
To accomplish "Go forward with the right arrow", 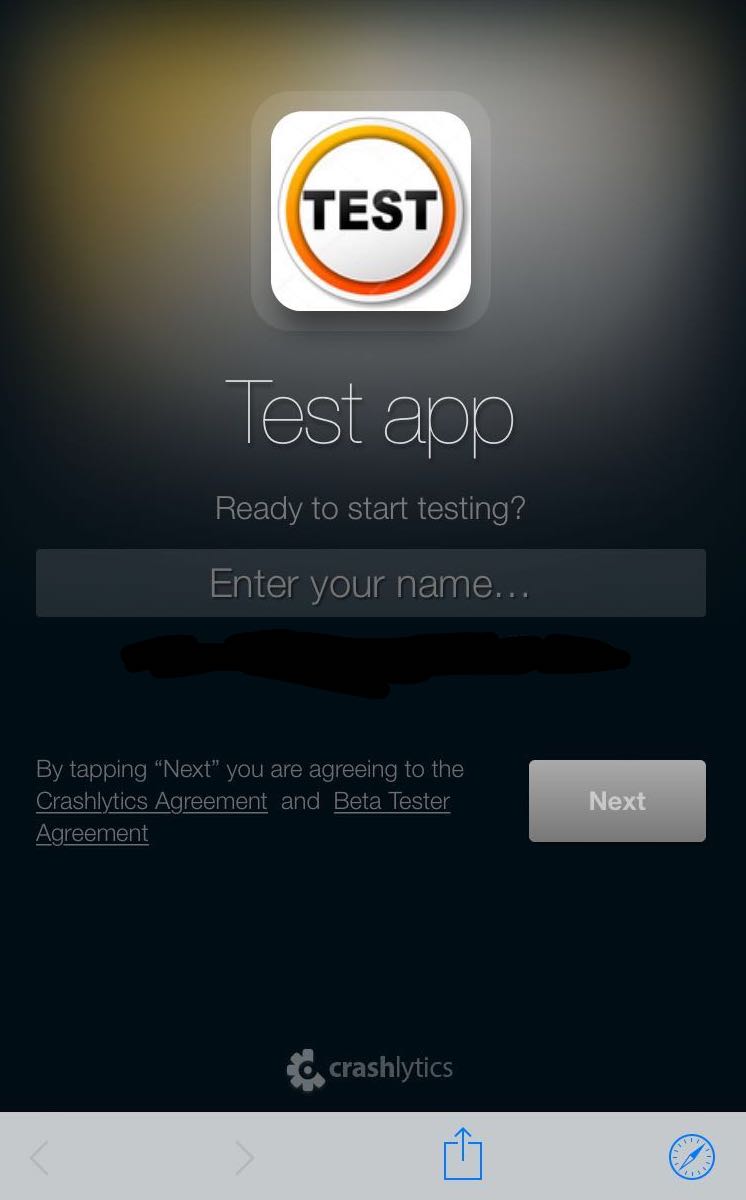I will [x=244, y=1158].
